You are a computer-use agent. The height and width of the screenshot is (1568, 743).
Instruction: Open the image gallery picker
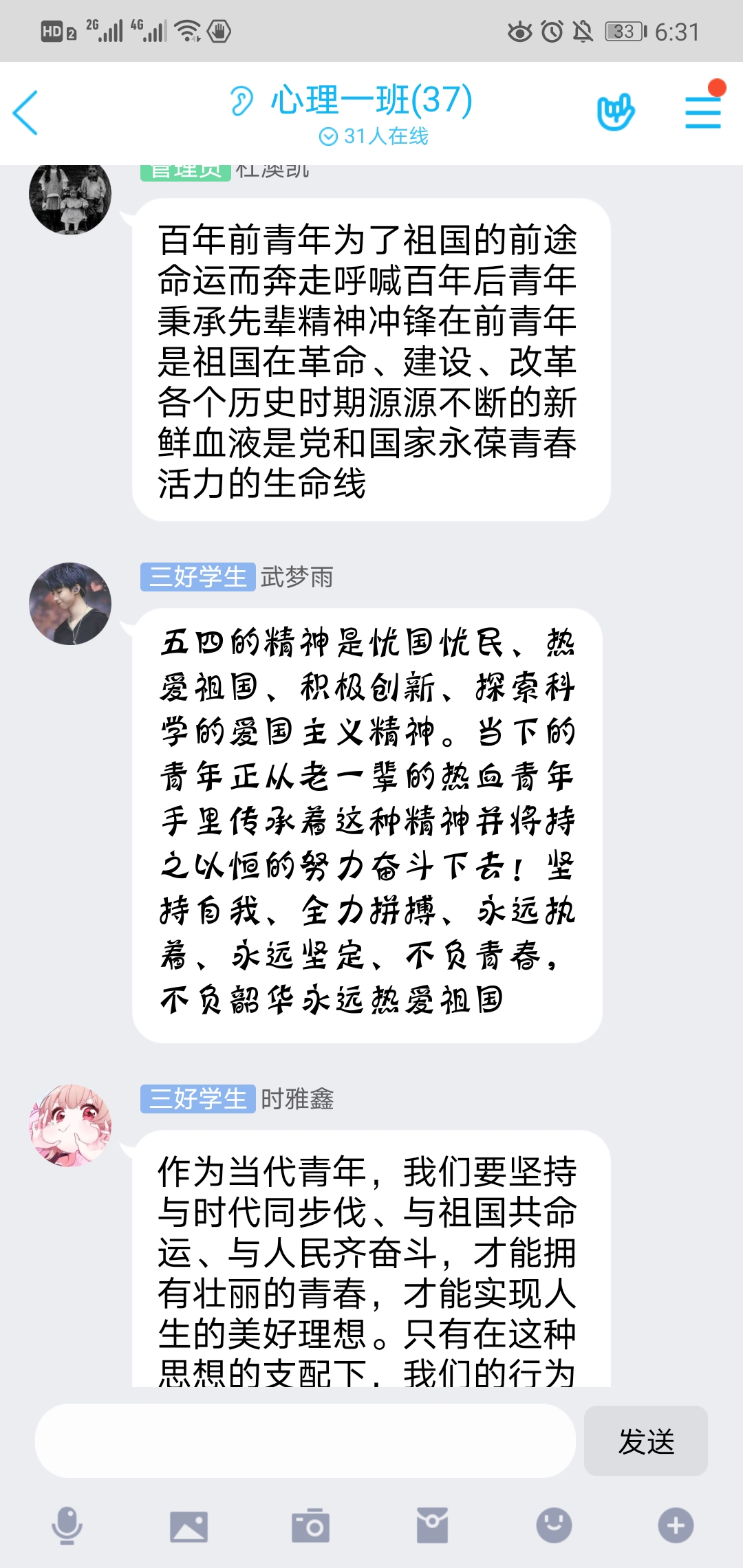(x=189, y=1526)
